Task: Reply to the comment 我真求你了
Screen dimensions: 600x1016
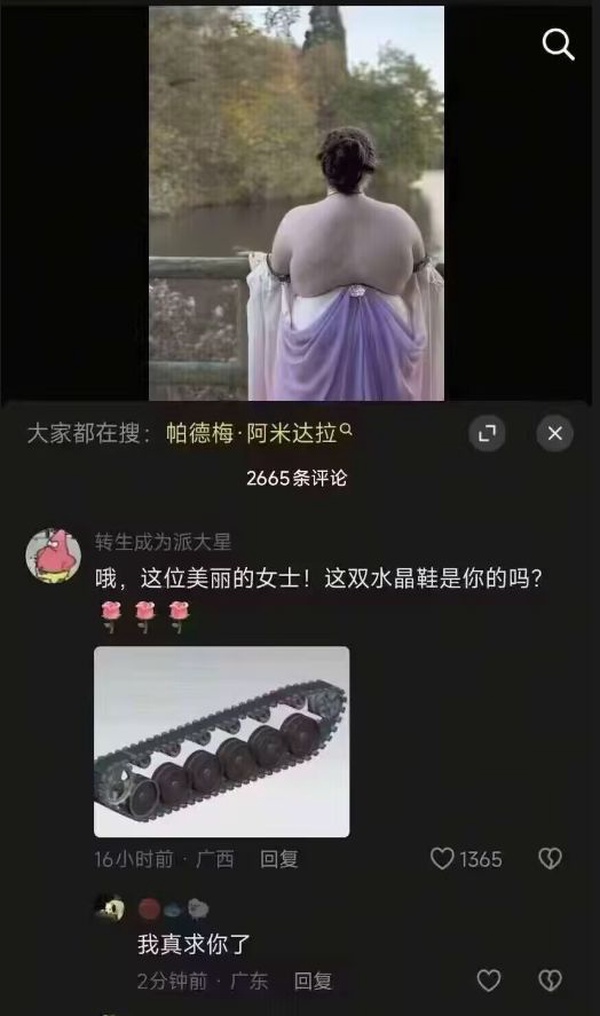Action: coord(312,981)
